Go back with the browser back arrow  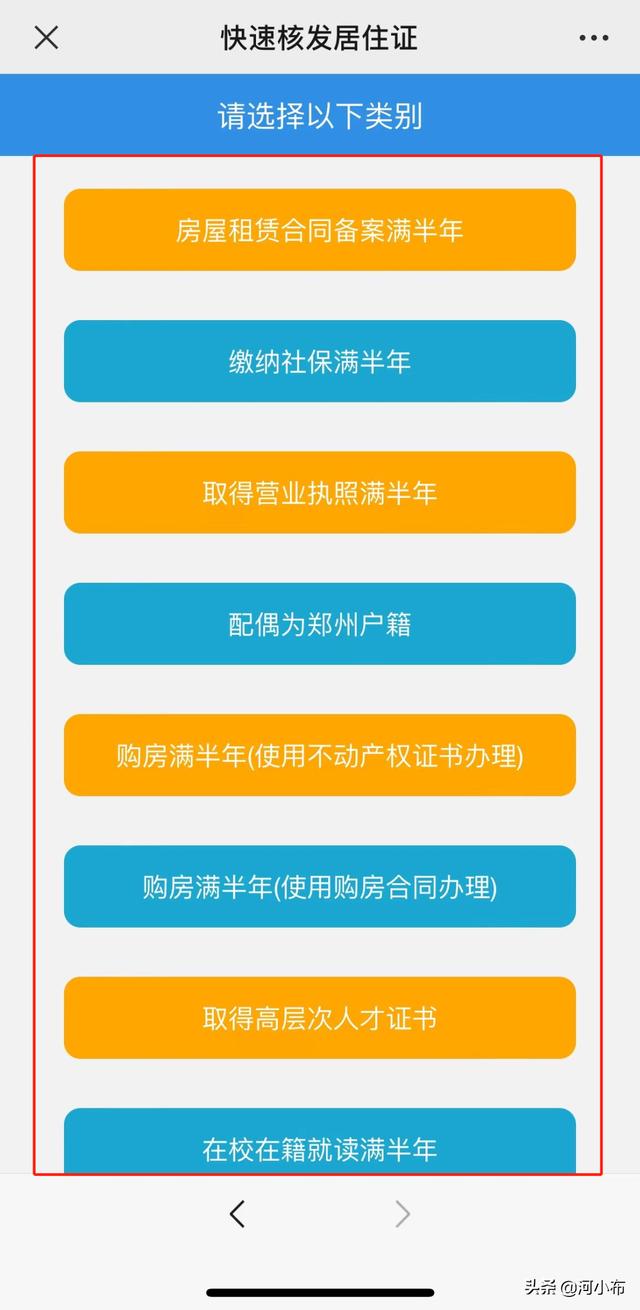pyautogui.click(x=237, y=1214)
